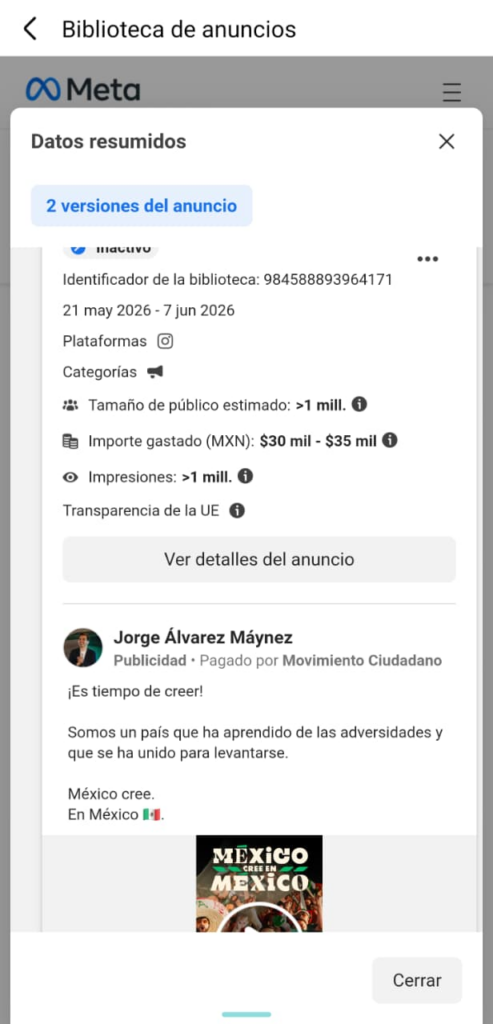
Task: Open the ad's three-dot options menu
Action: (428, 259)
